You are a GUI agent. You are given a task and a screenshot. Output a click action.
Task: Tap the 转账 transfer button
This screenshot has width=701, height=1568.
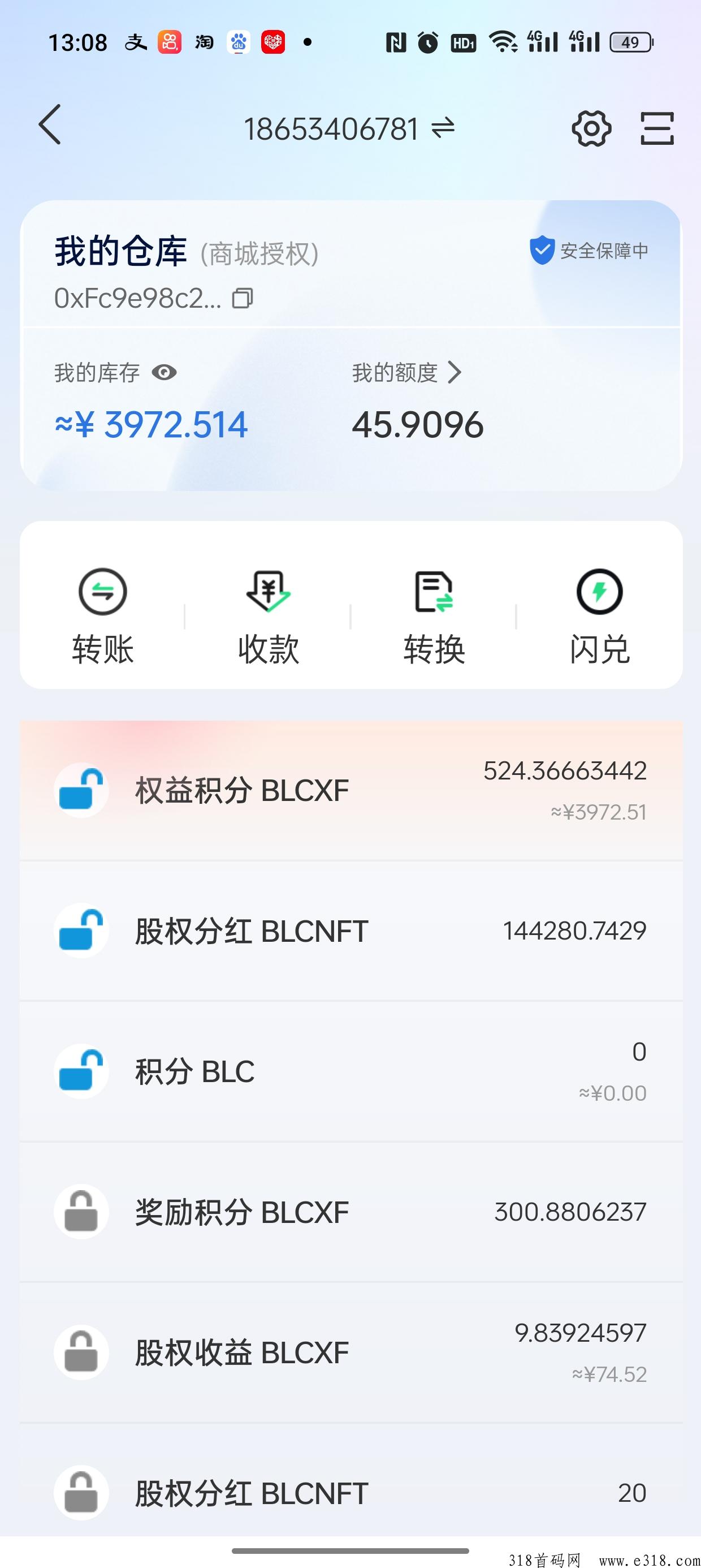[x=102, y=616]
